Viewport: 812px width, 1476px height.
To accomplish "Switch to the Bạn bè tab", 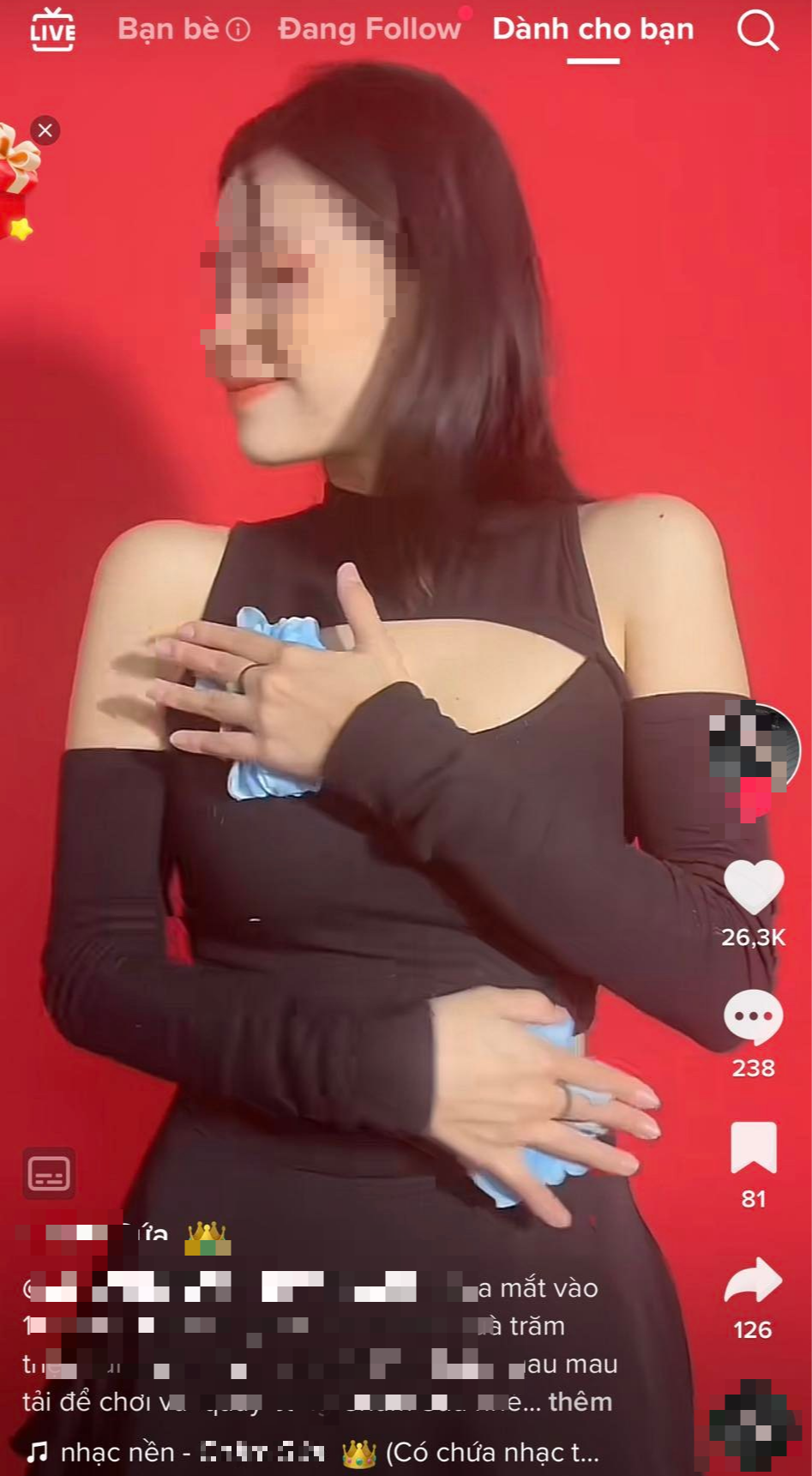I will click(x=169, y=30).
